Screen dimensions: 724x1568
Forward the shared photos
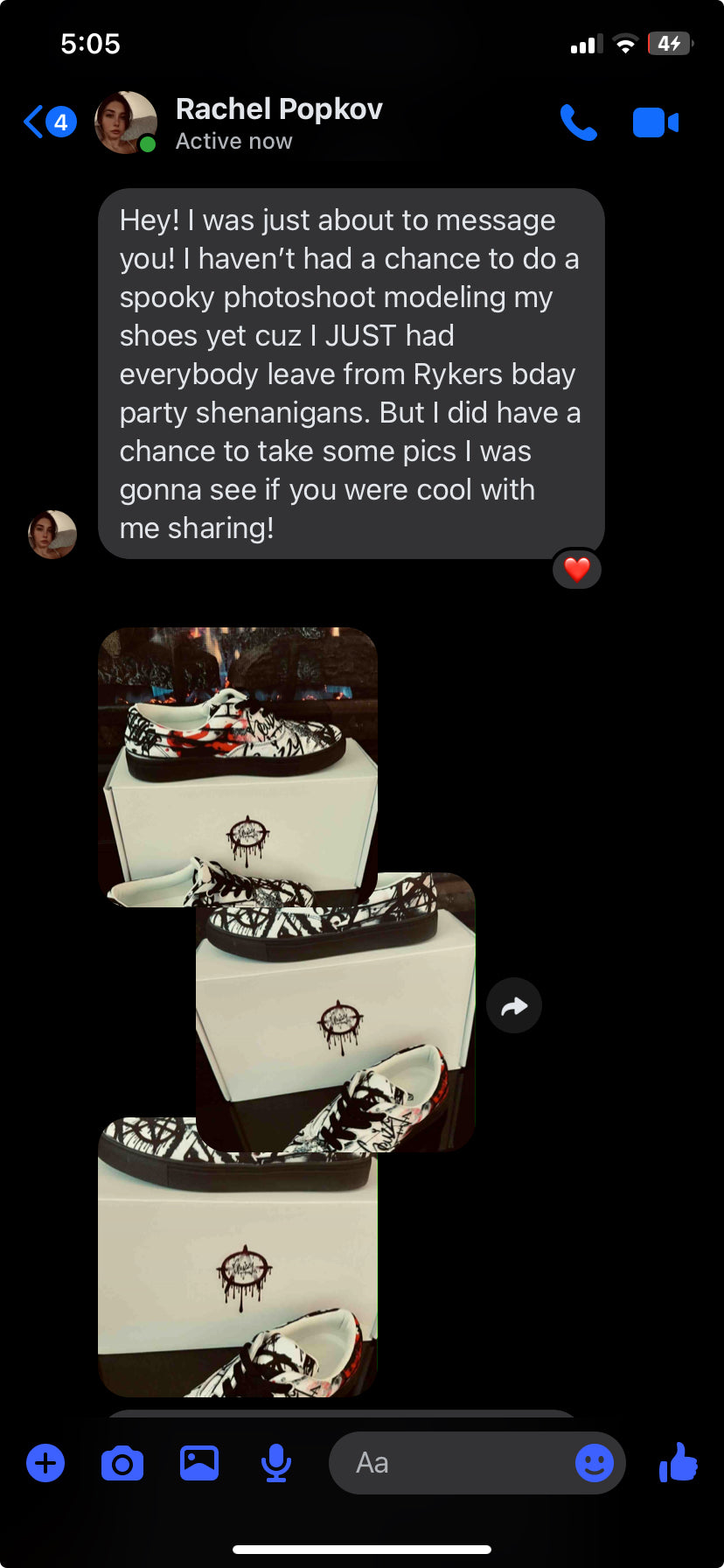click(x=514, y=1005)
